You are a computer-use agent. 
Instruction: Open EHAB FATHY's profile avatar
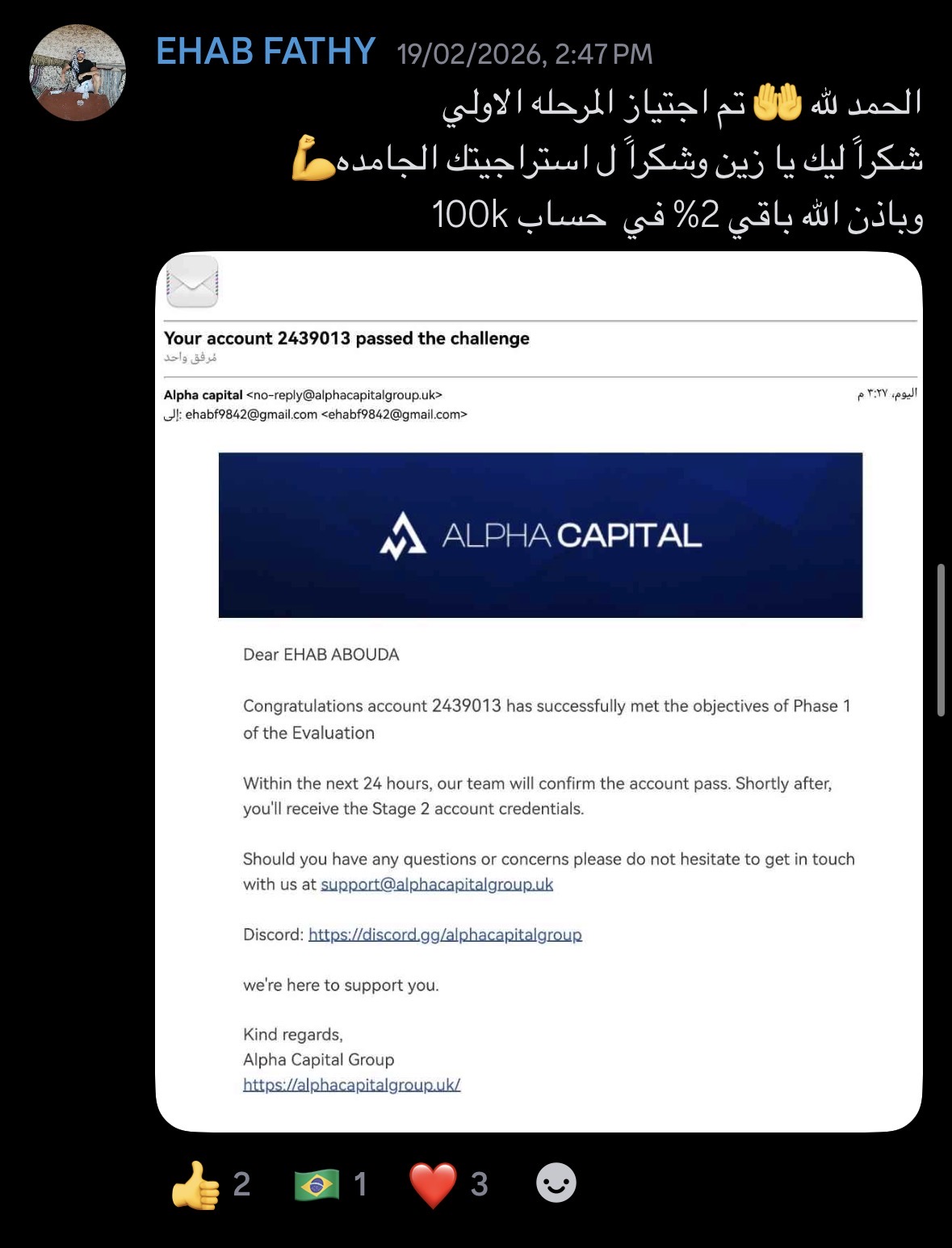click(78, 73)
